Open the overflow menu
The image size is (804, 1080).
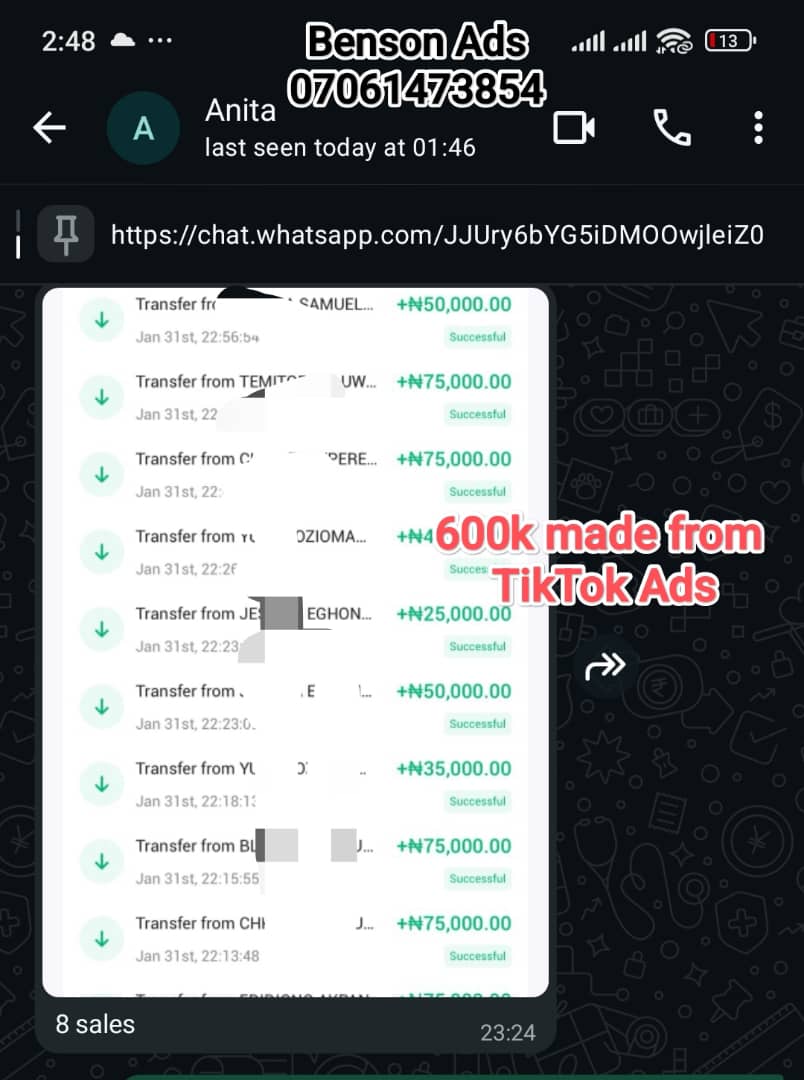[758, 128]
